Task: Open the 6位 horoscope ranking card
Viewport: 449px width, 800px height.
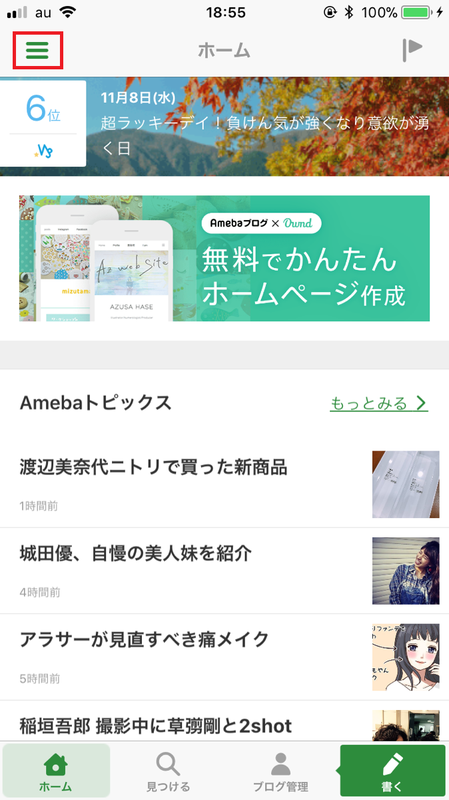Action: click(x=43, y=123)
